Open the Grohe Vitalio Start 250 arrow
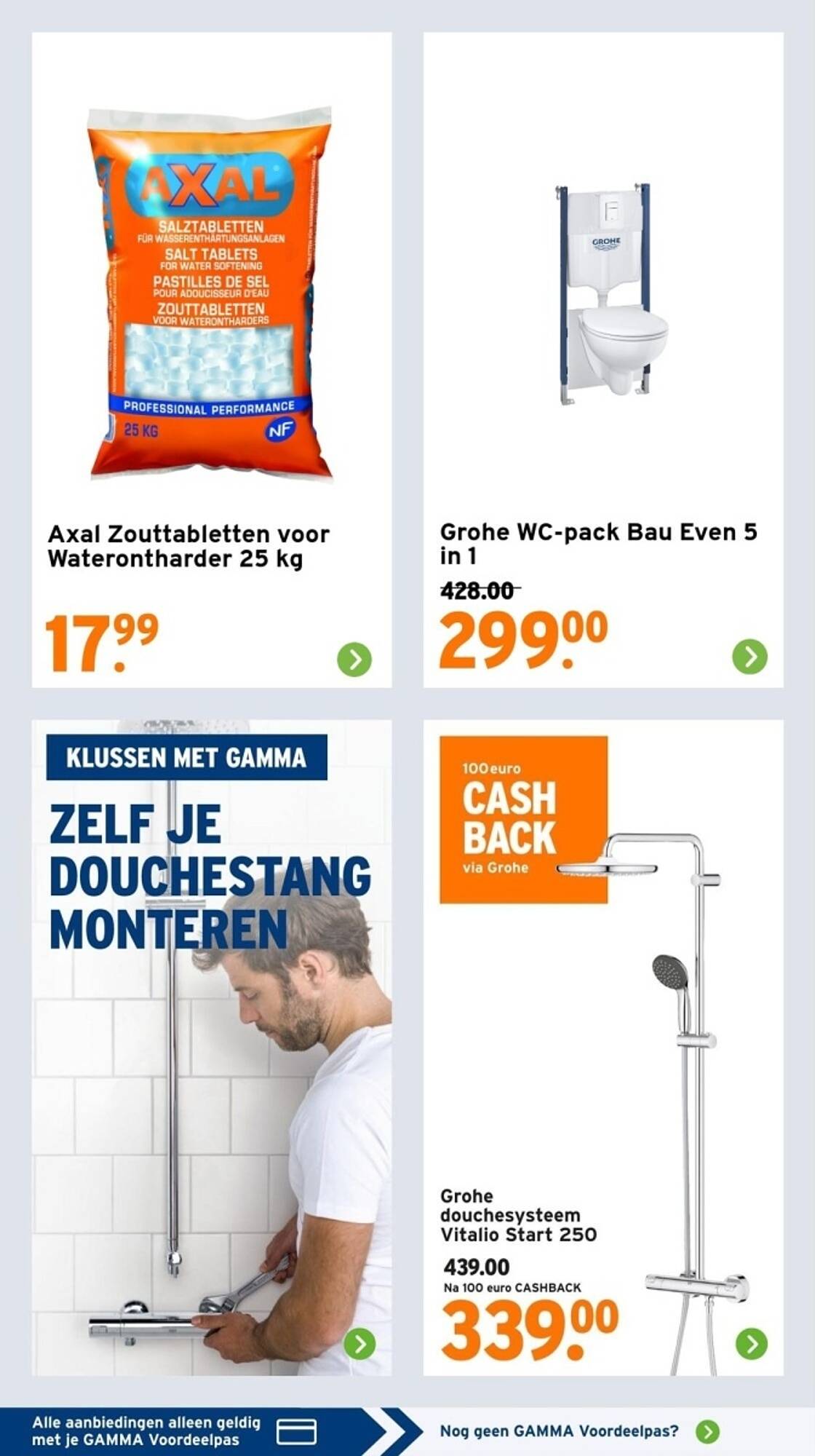This screenshot has width=815, height=1456. tap(752, 1342)
